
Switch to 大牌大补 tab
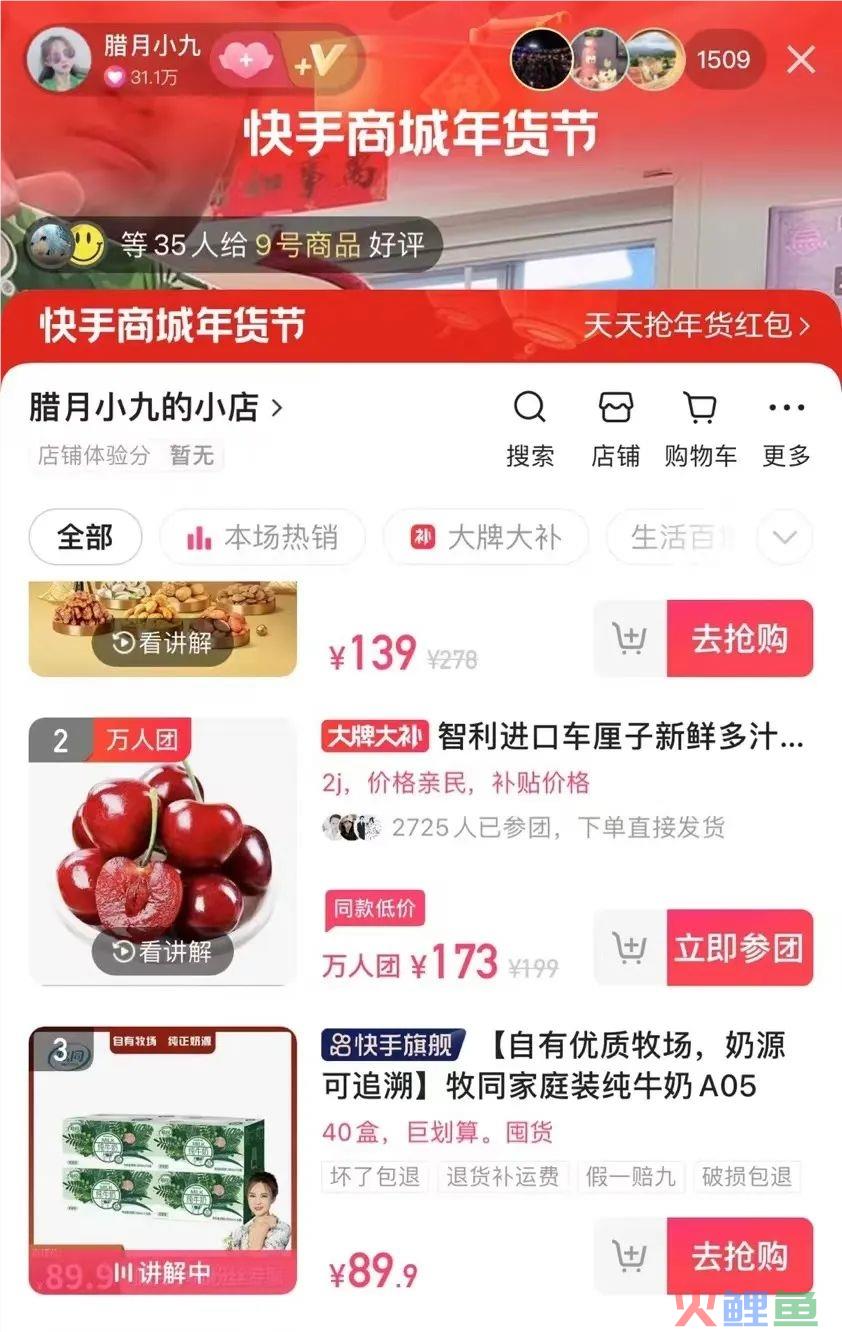[486, 538]
